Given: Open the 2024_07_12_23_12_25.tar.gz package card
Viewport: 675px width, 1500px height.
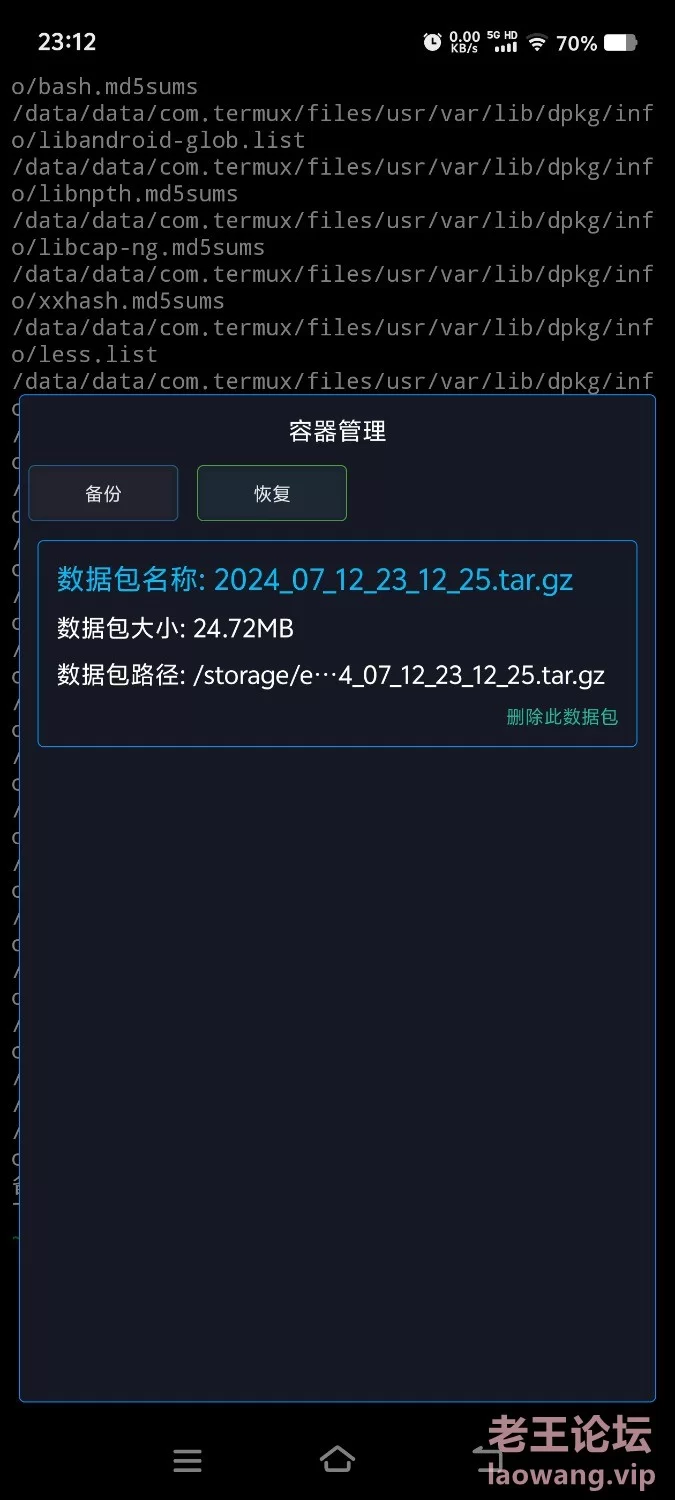Looking at the screenshot, I should pos(337,644).
